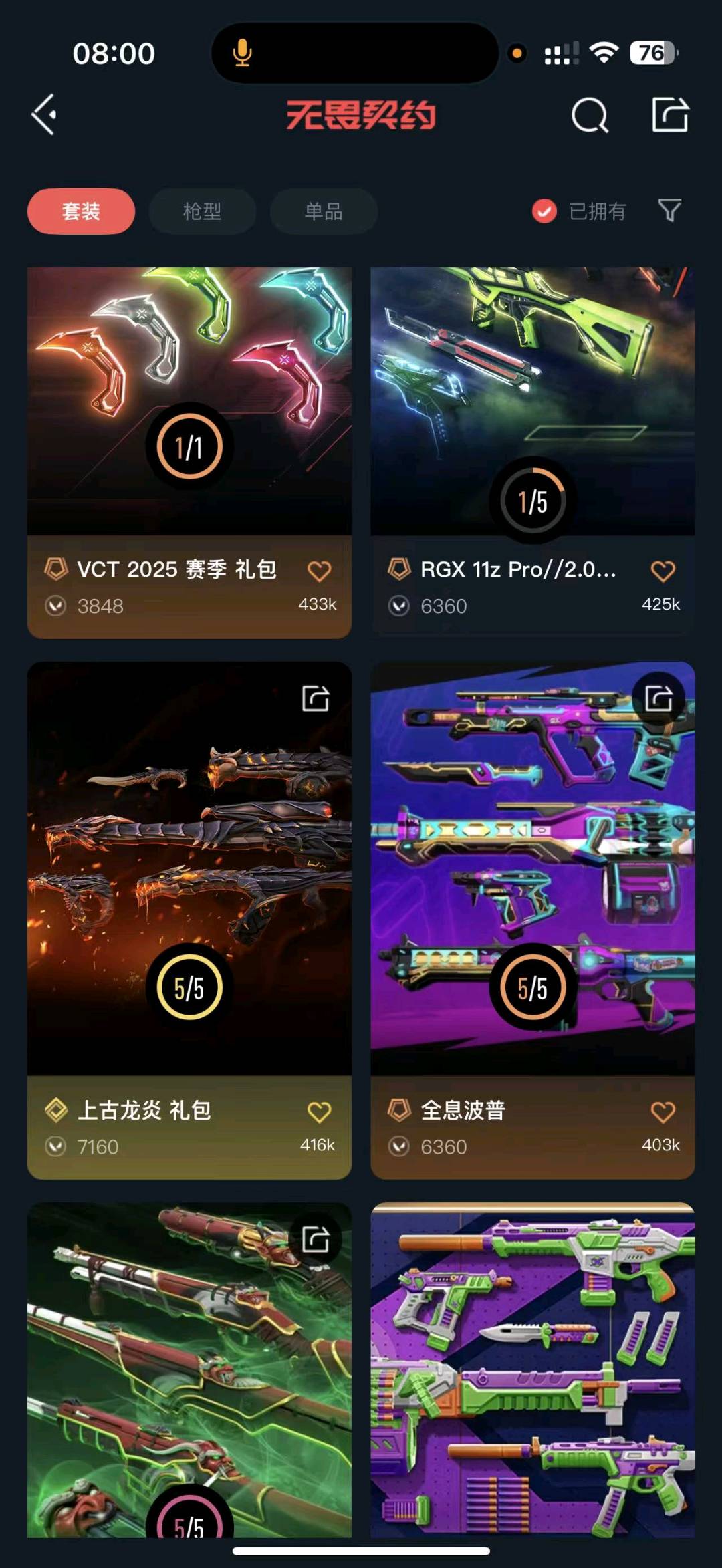Like the VCT 2025 赛季 礼包 bundle
The image size is (722, 1568).
click(x=319, y=571)
